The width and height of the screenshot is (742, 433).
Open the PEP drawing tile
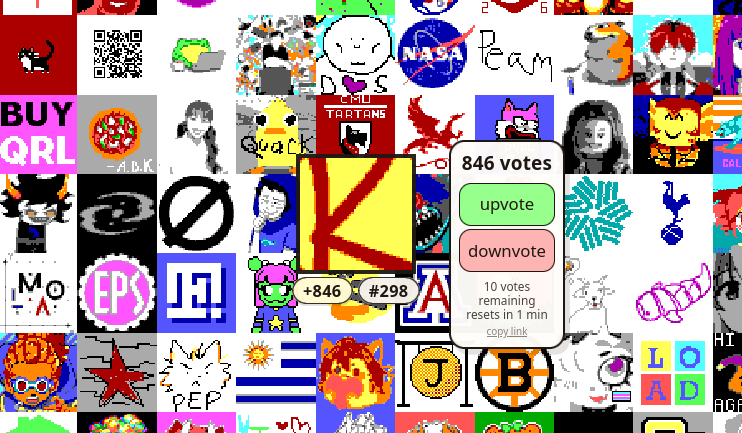tap(196, 372)
